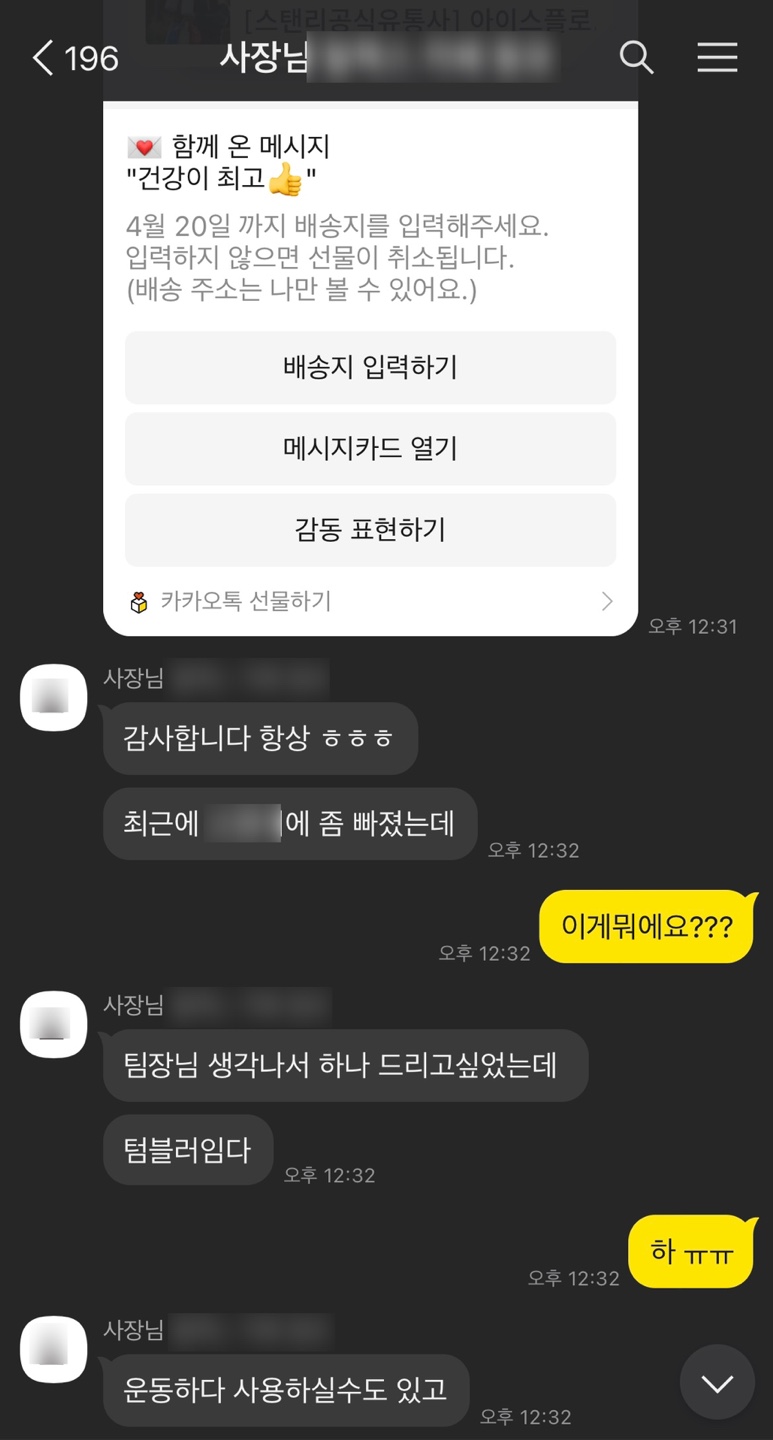The height and width of the screenshot is (1440, 773).
Task: Jump to latest message with down arrow
Action: pyautogui.click(x=717, y=1383)
